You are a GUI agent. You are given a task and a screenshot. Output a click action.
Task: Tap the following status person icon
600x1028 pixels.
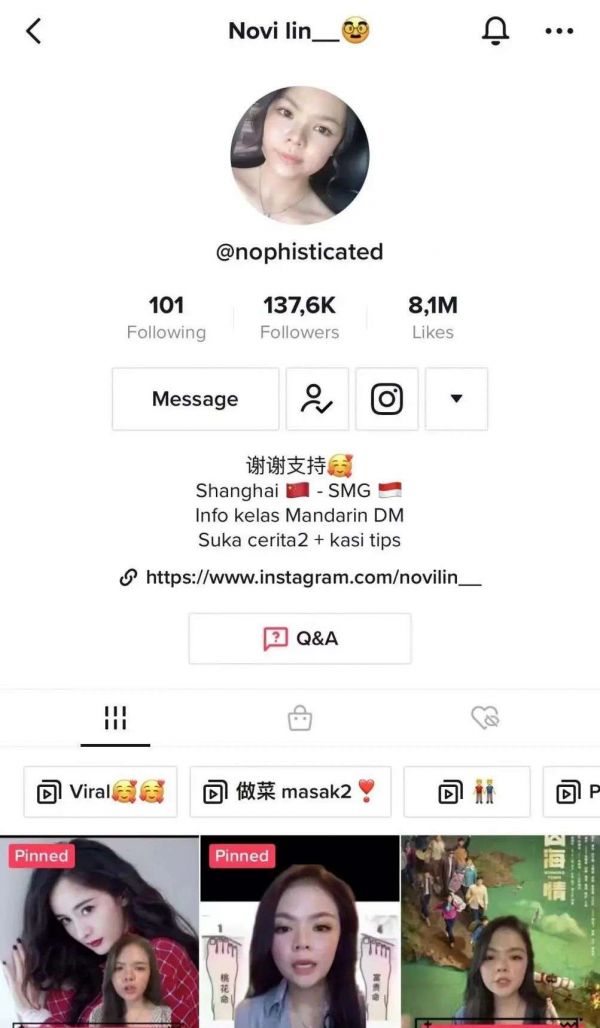pyautogui.click(x=317, y=399)
